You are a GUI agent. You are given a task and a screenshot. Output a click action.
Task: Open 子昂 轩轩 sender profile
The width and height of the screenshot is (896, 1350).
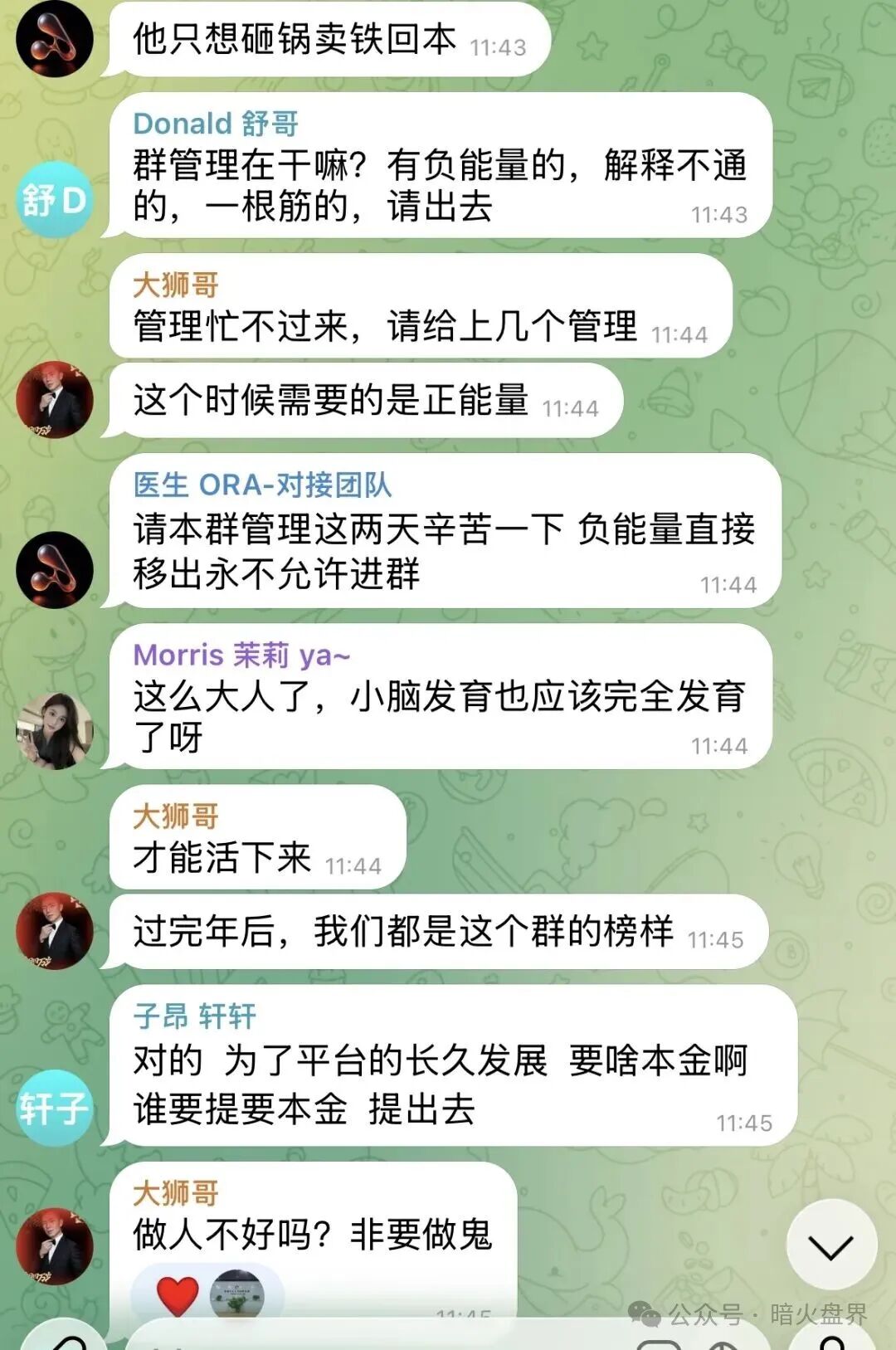[x=194, y=1016]
